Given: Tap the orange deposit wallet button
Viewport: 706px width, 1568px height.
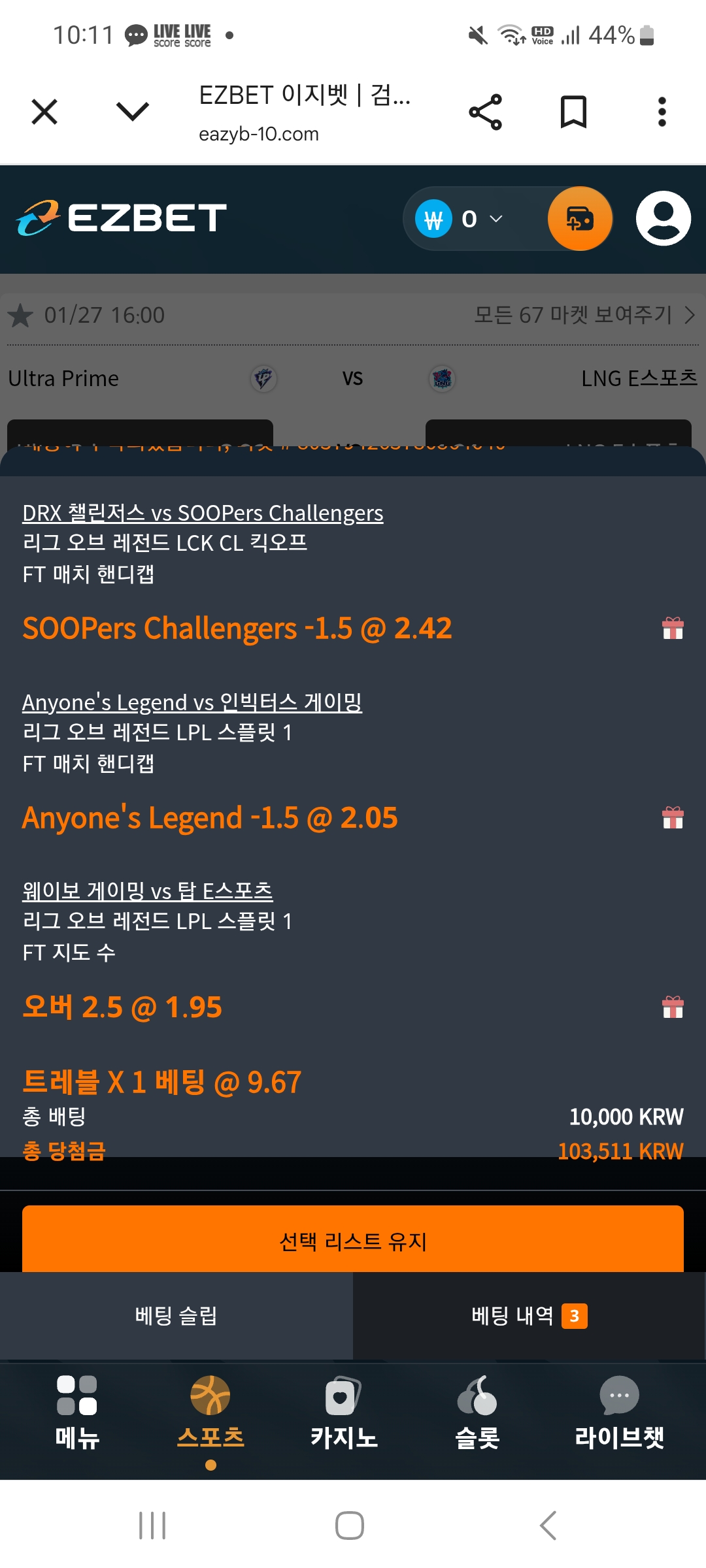Looking at the screenshot, I should [x=580, y=219].
